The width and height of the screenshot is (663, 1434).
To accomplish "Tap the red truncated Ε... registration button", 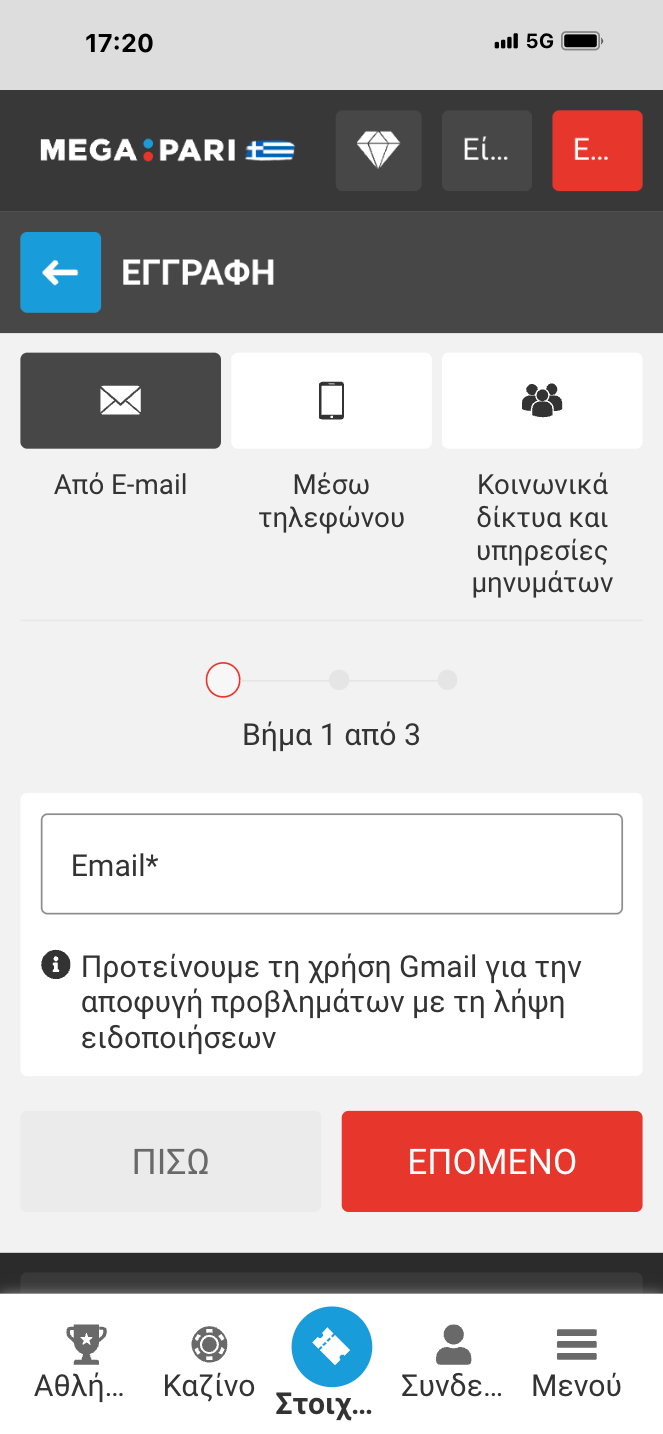I will [x=597, y=151].
